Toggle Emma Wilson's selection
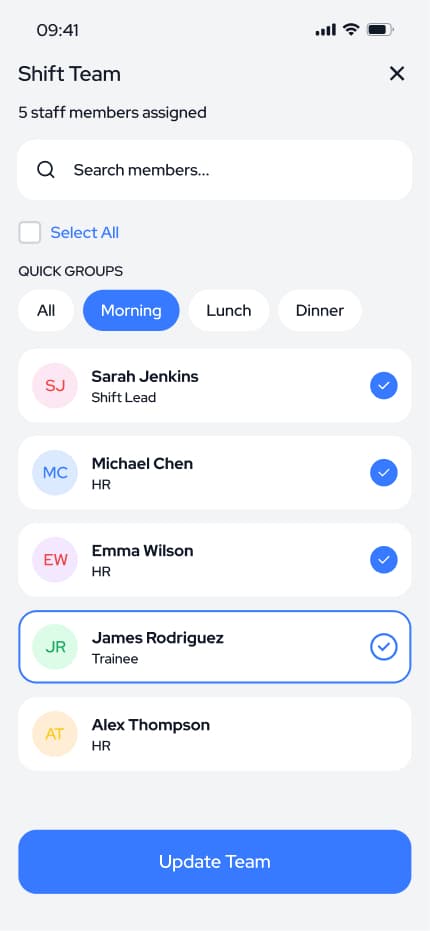 [x=384, y=560]
